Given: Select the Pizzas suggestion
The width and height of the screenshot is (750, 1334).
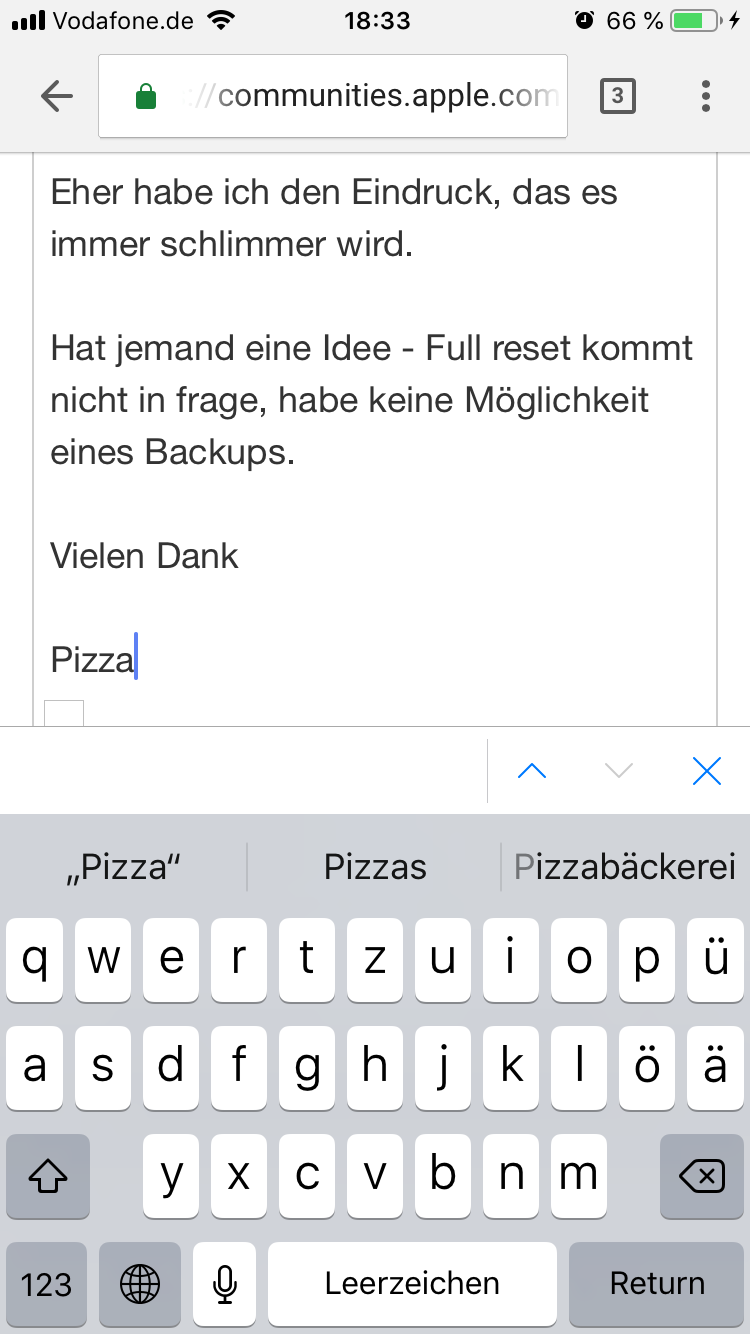Looking at the screenshot, I should pos(375,866).
